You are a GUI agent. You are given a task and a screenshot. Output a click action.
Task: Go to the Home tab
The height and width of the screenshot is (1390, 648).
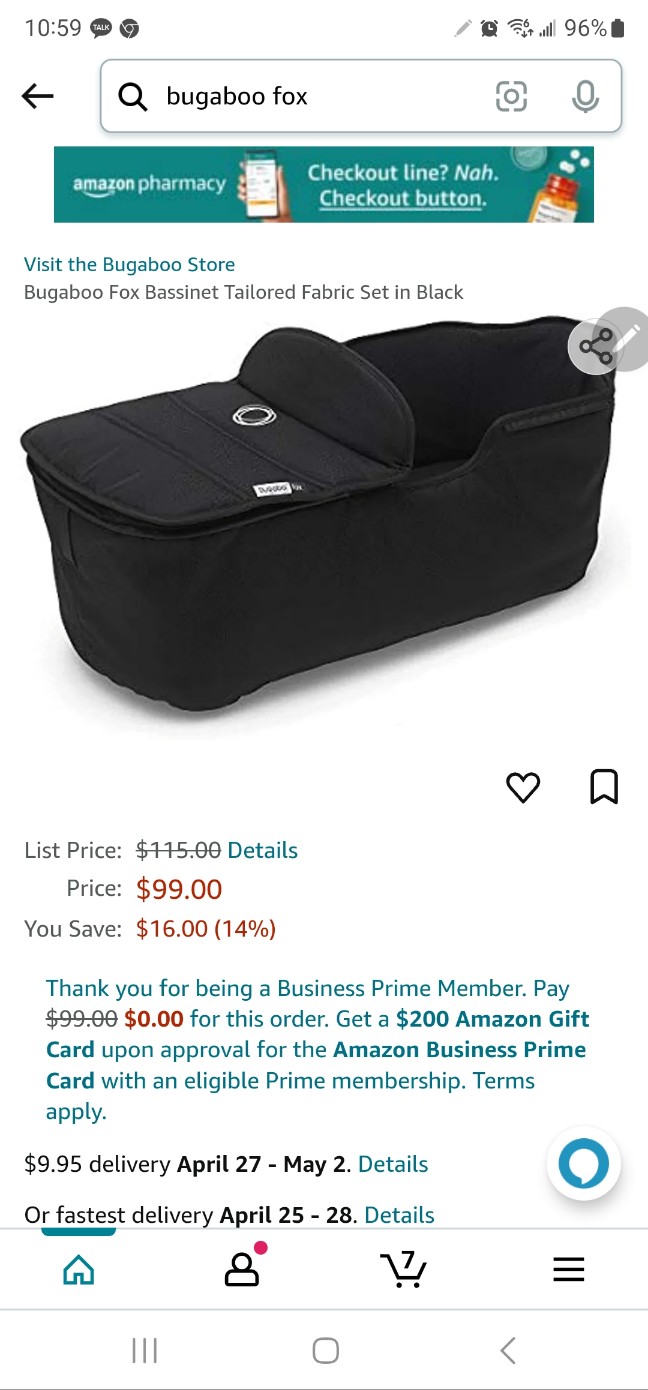(x=78, y=1269)
